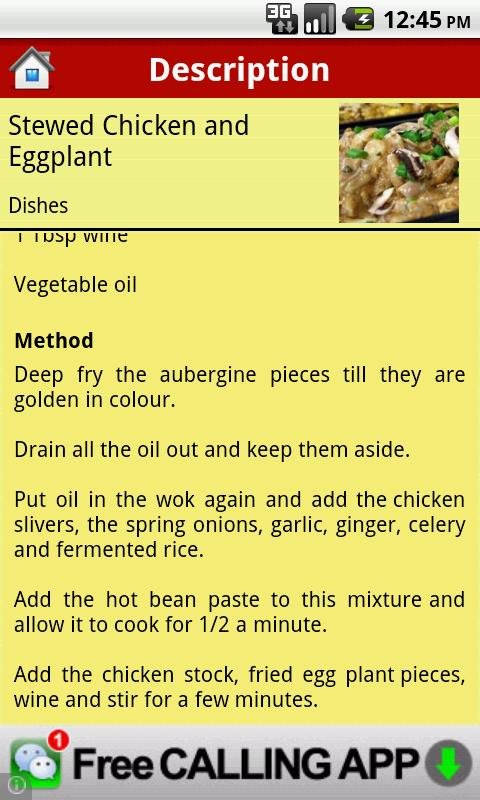Open the Free Calling App ad banner
This screenshot has height=800, width=480.
[240, 763]
